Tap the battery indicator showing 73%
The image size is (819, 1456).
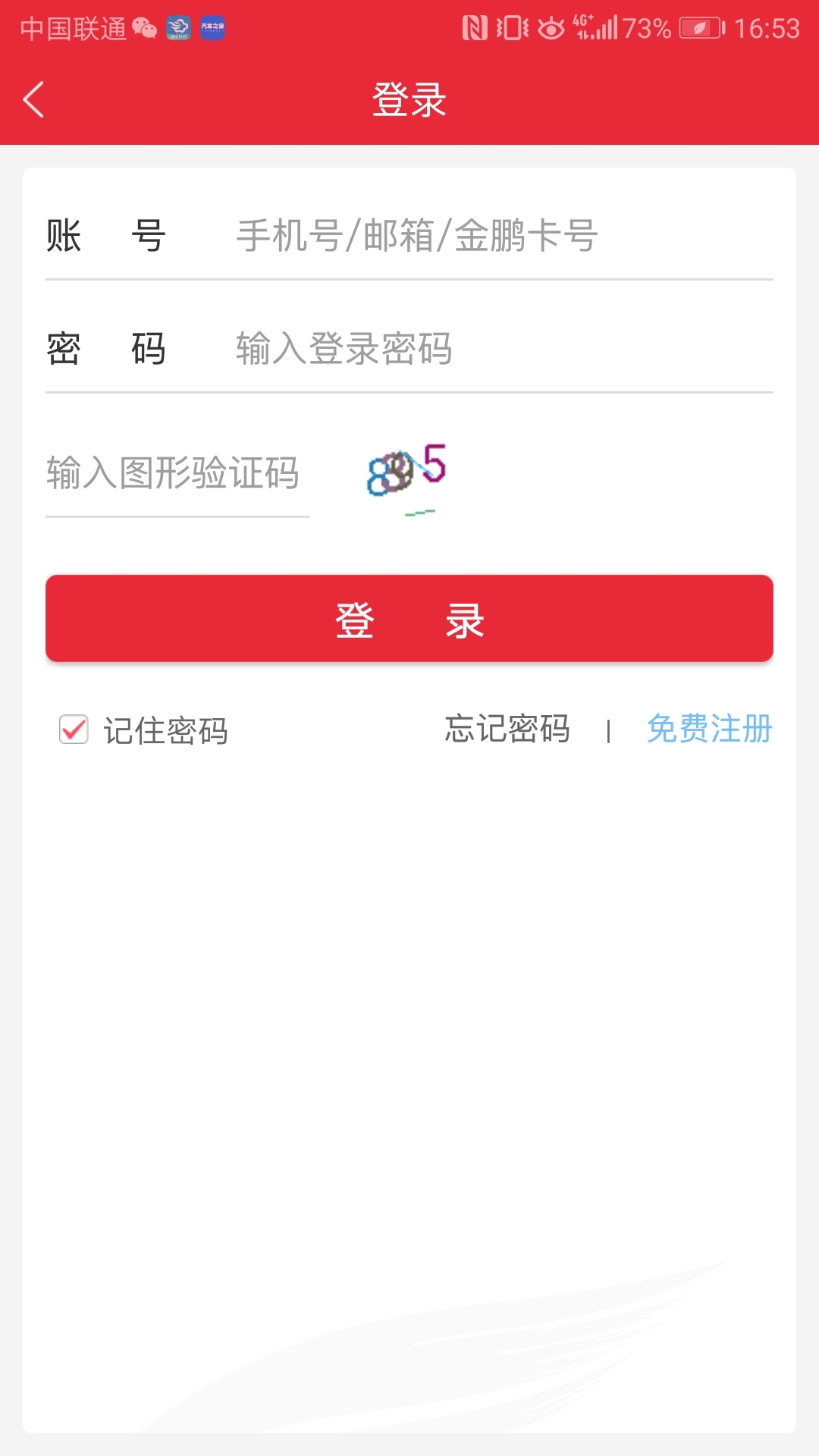point(645,29)
